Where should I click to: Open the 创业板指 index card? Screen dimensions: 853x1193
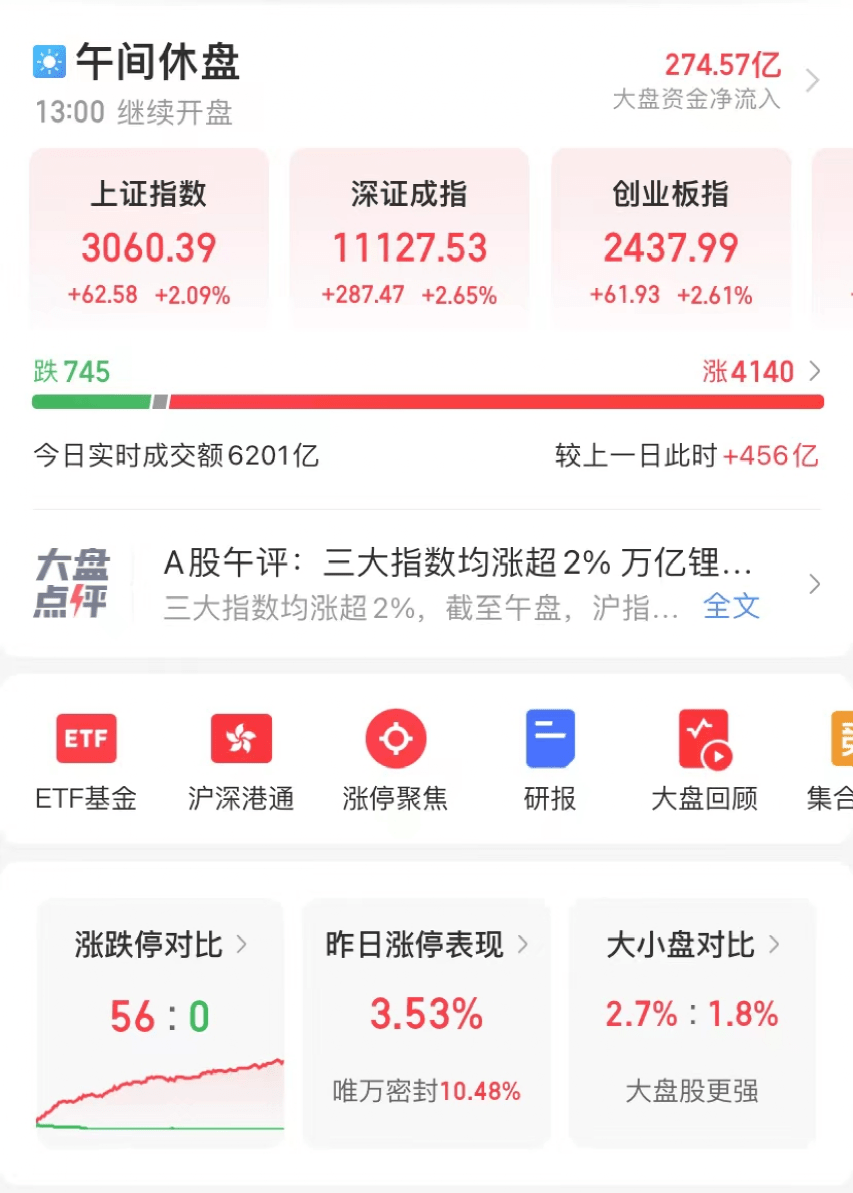(670, 240)
